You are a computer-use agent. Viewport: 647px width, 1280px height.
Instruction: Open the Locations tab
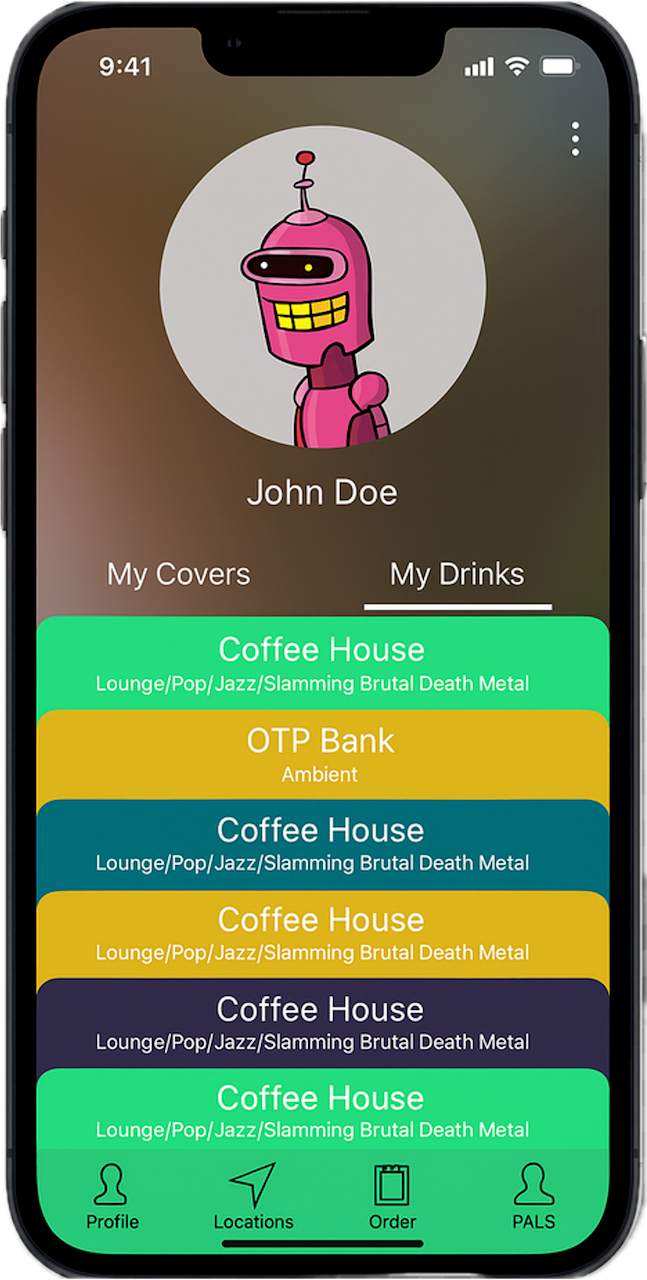tap(253, 1196)
